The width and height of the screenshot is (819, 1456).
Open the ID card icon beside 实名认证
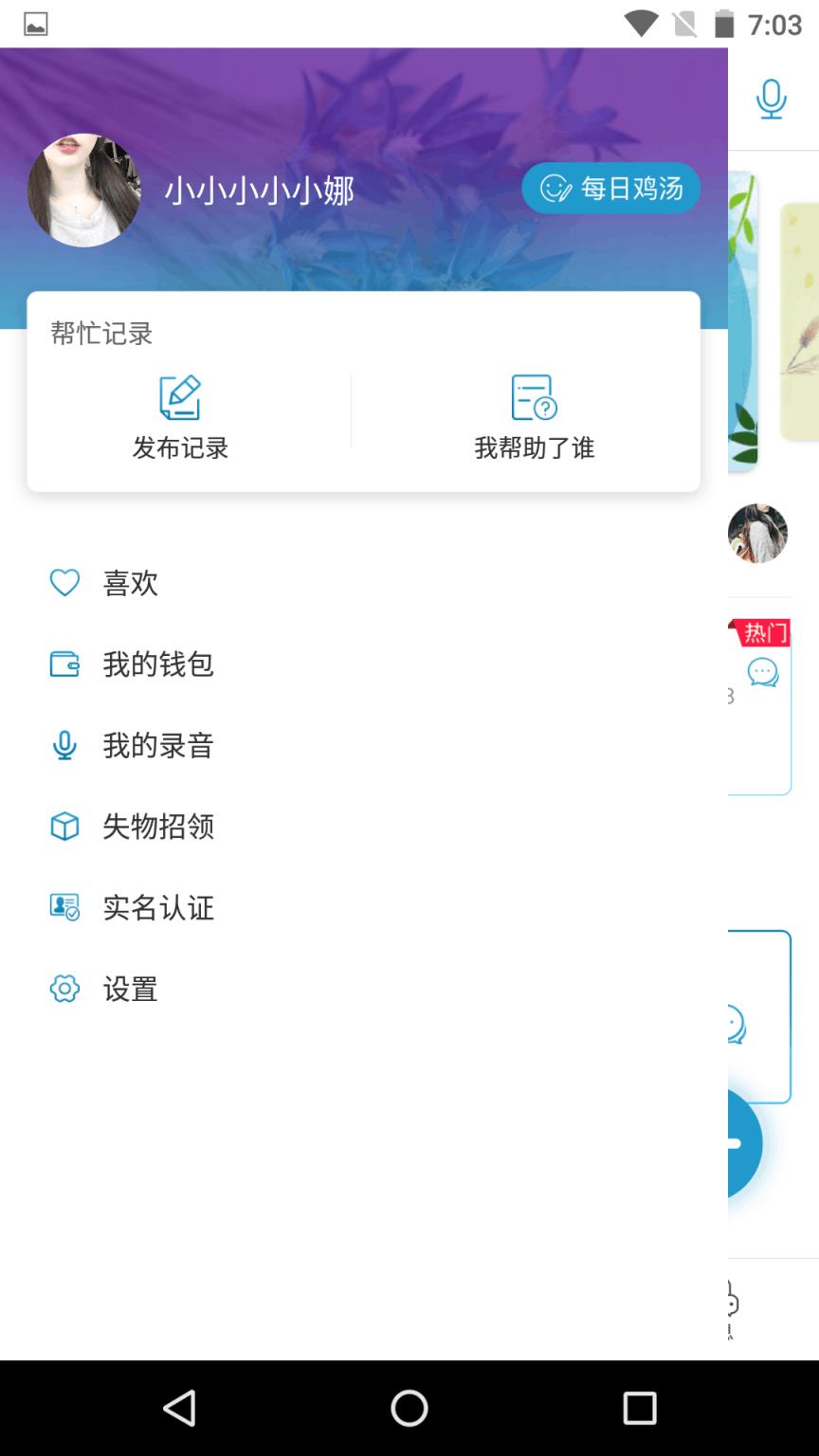coord(64,908)
